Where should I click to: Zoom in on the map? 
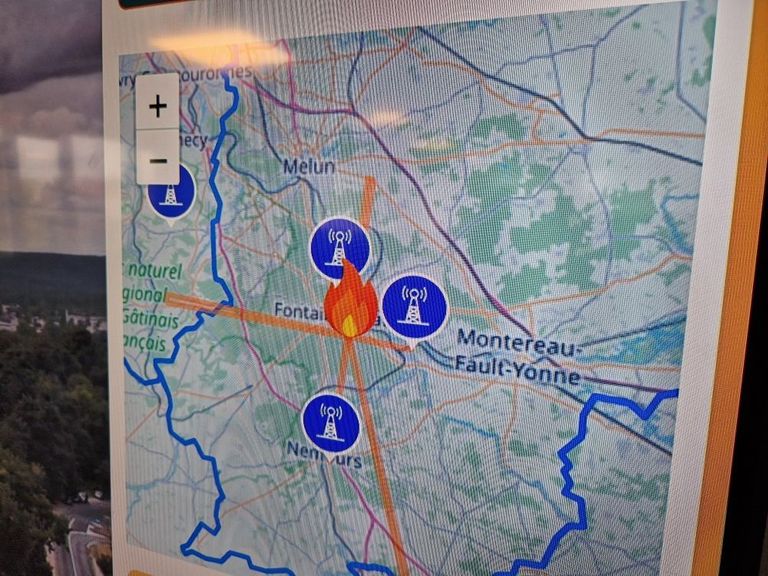point(158,105)
